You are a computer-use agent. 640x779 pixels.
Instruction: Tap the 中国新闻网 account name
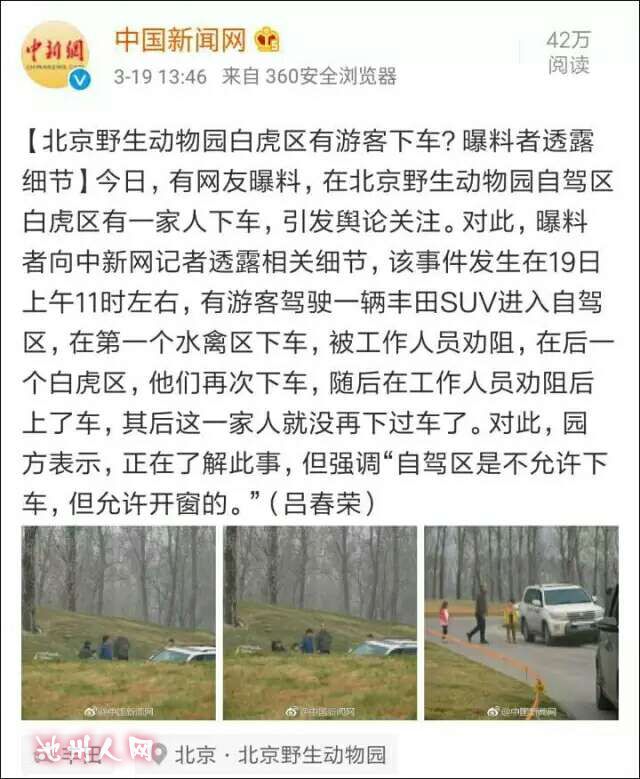click(x=180, y=39)
